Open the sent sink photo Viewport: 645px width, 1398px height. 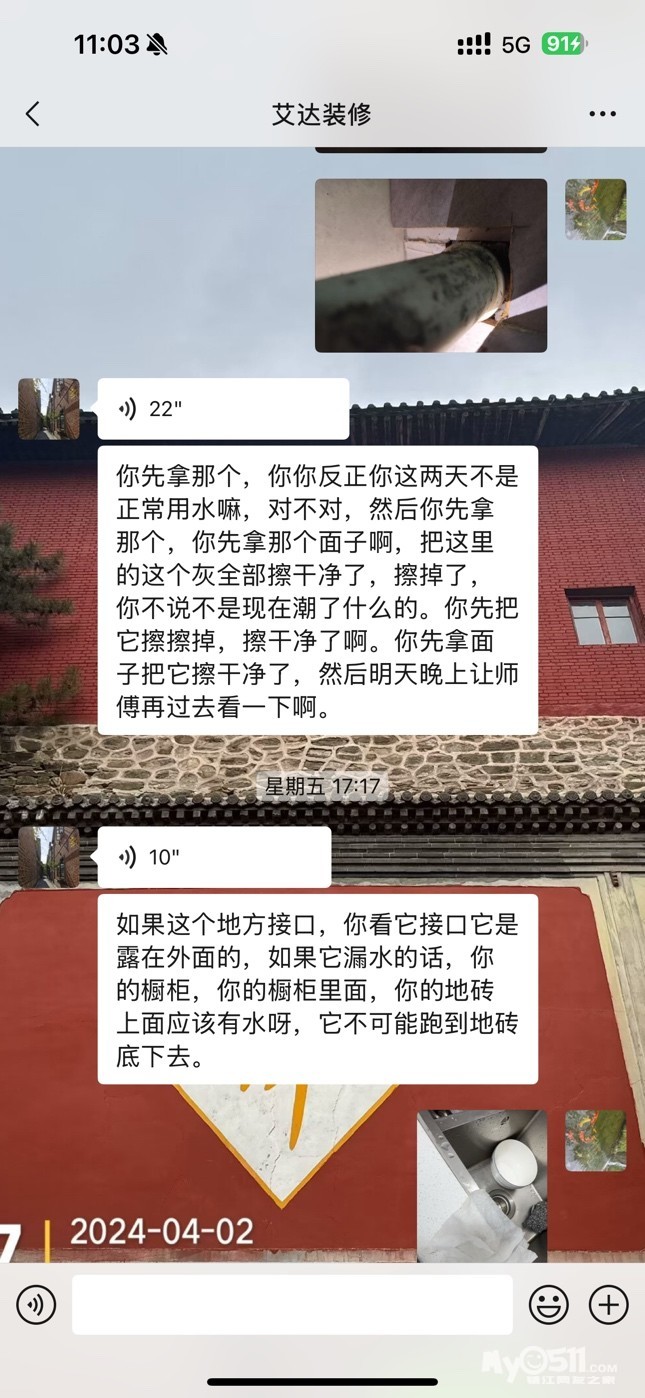tap(481, 1185)
